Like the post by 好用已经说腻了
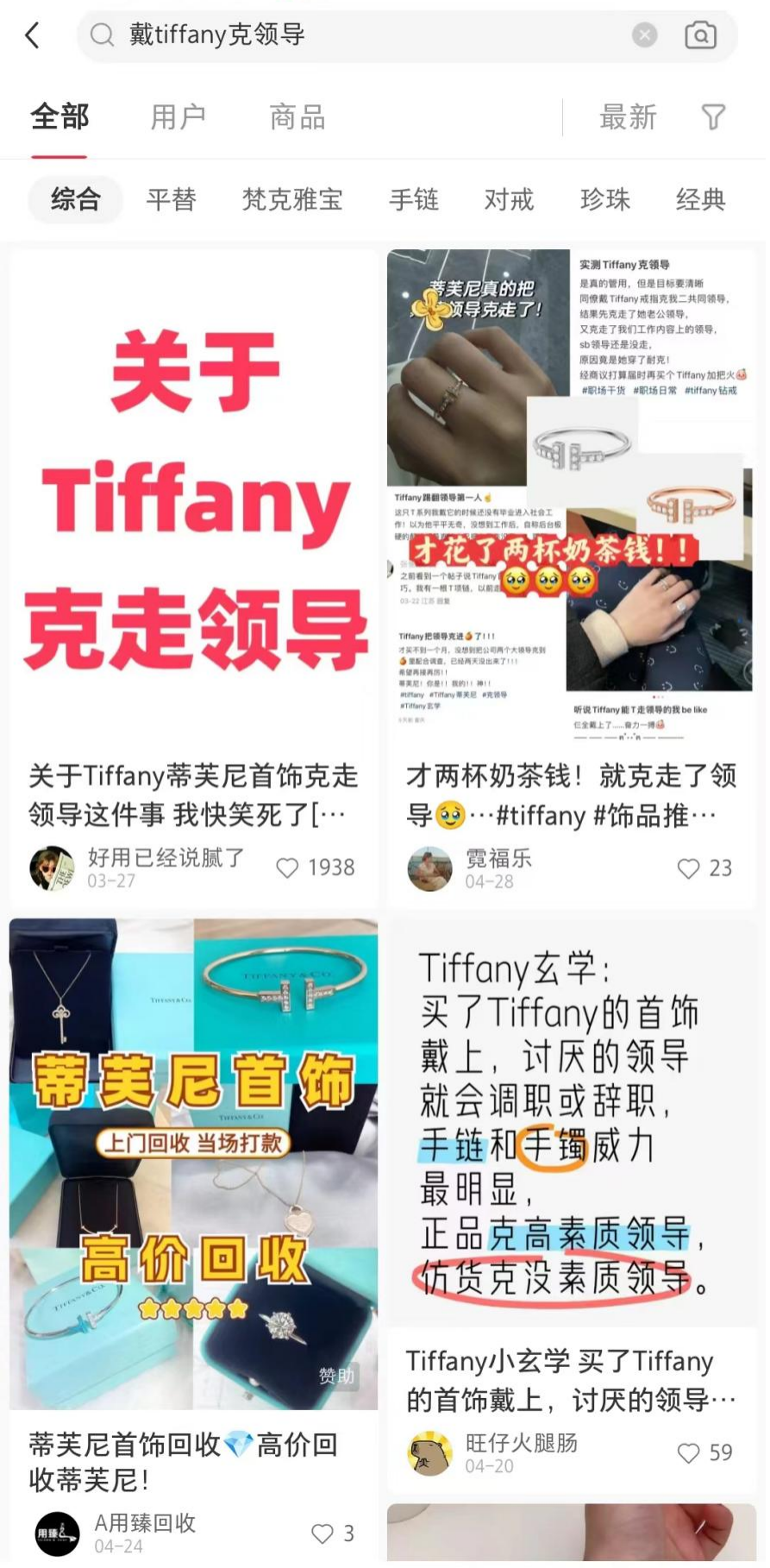The image size is (770, 1568). [288, 868]
